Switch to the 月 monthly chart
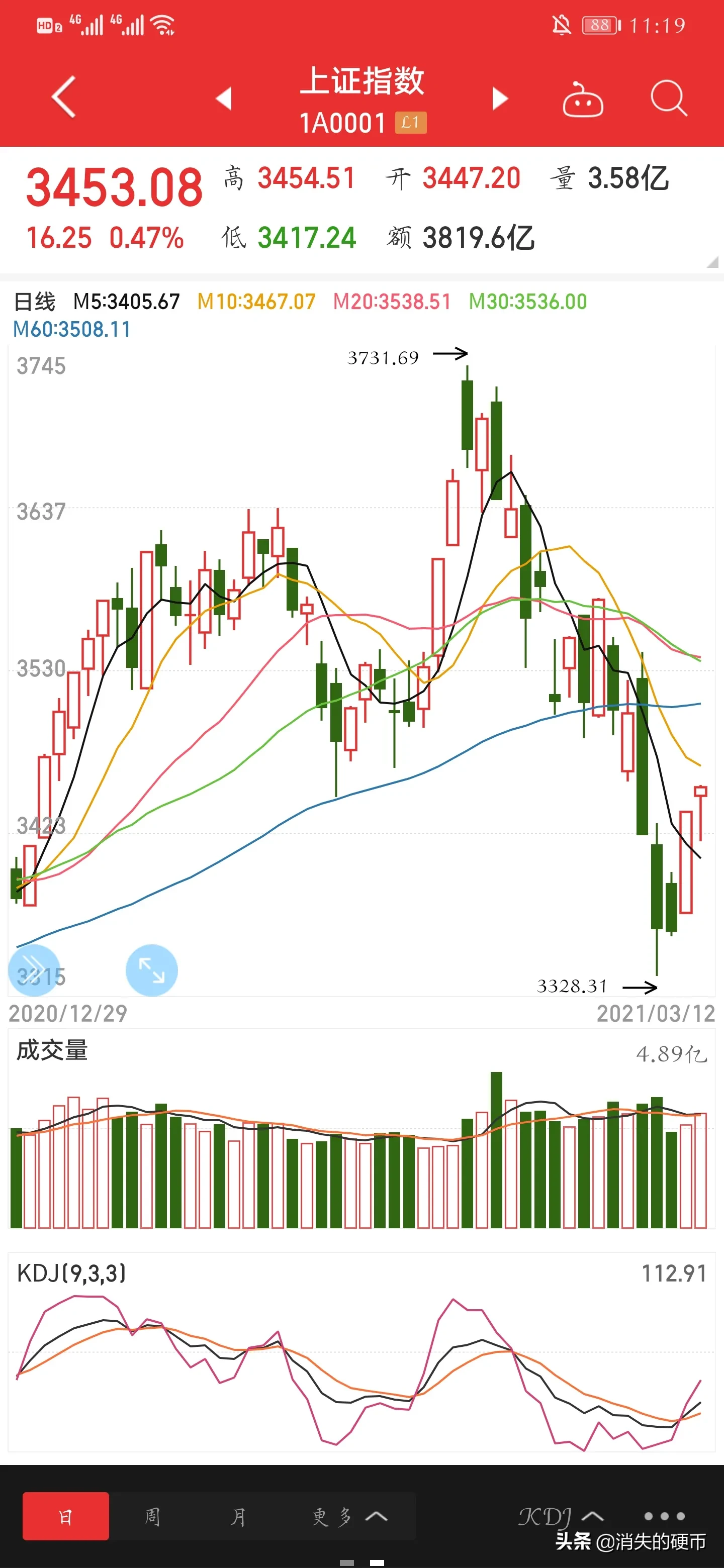Image resolution: width=724 pixels, height=1568 pixels. 239,1516
